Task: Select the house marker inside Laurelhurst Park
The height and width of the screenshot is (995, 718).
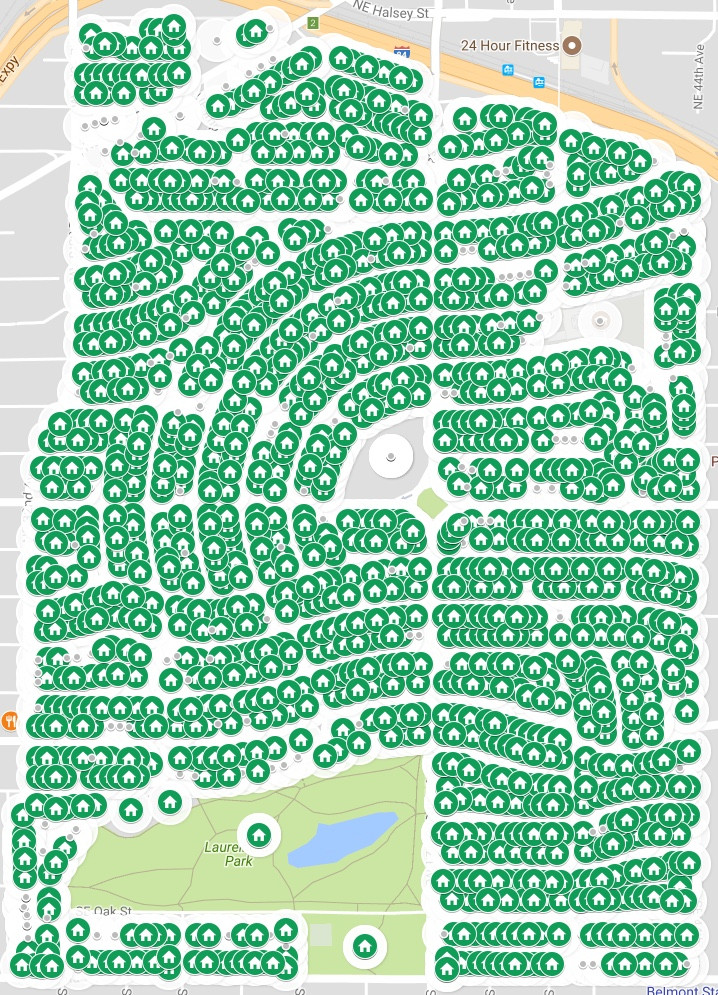Action: click(259, 833)
